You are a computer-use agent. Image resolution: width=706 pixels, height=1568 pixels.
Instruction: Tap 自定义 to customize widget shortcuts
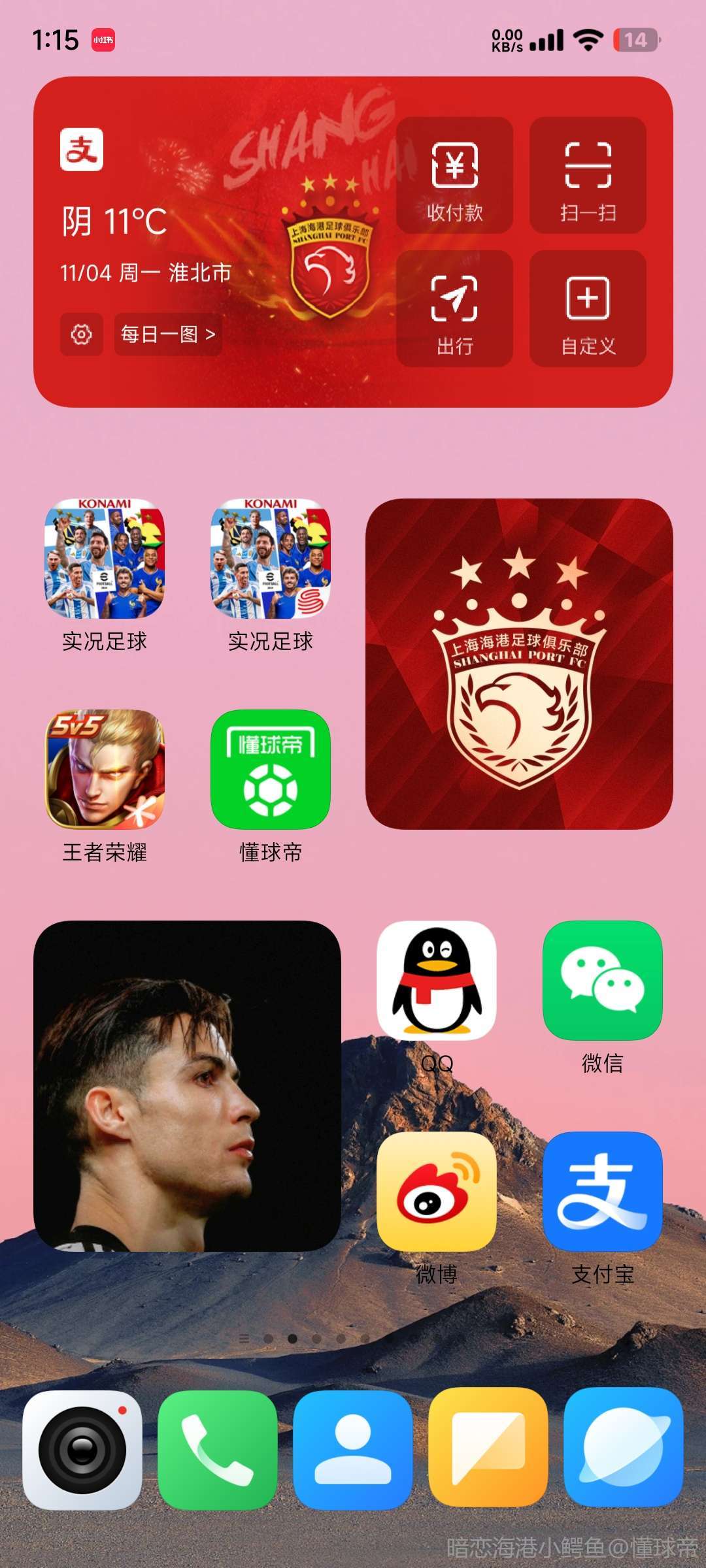coord(588,308)
